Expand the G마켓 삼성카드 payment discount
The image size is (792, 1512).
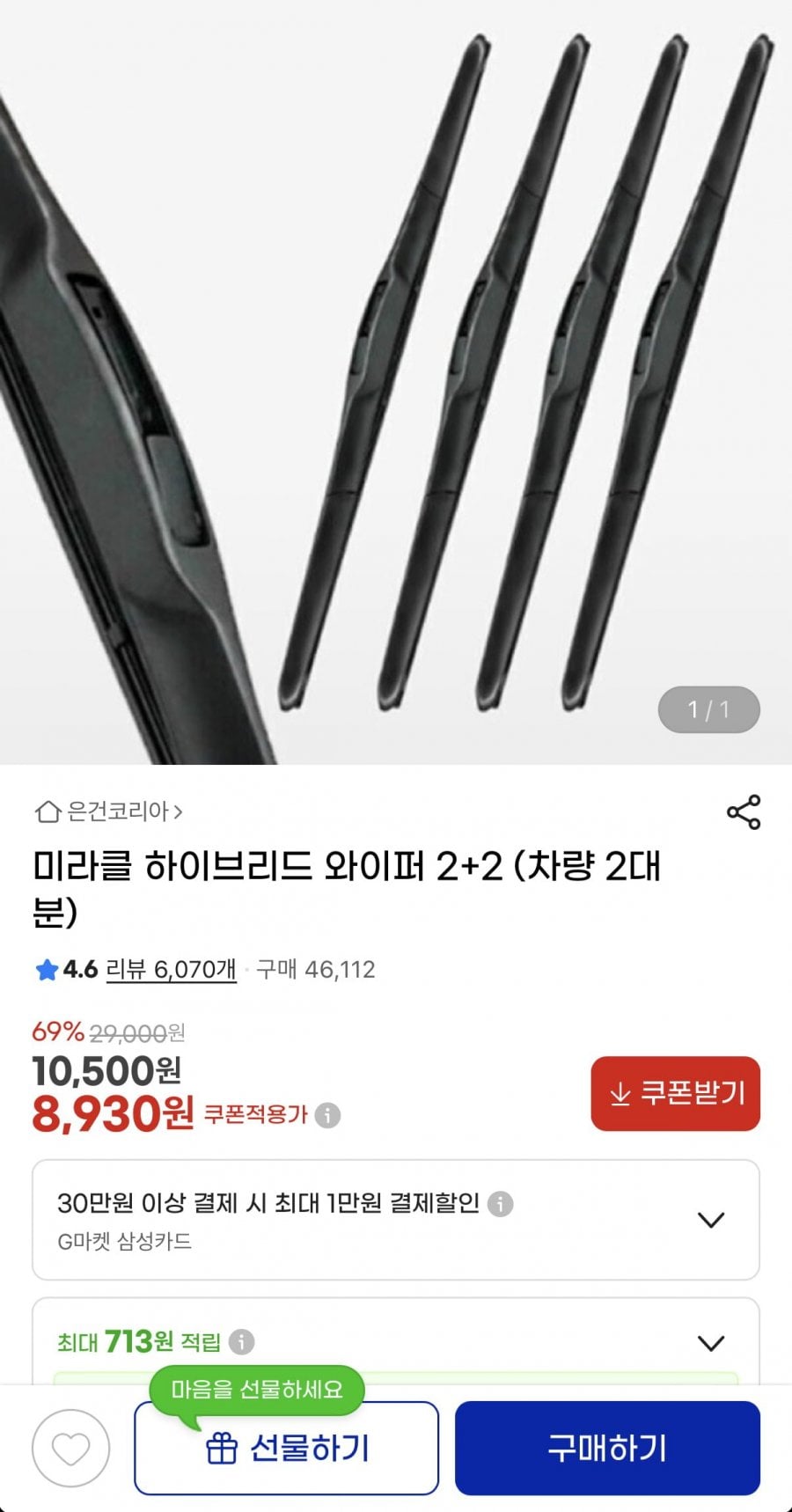pos(710,1220)
